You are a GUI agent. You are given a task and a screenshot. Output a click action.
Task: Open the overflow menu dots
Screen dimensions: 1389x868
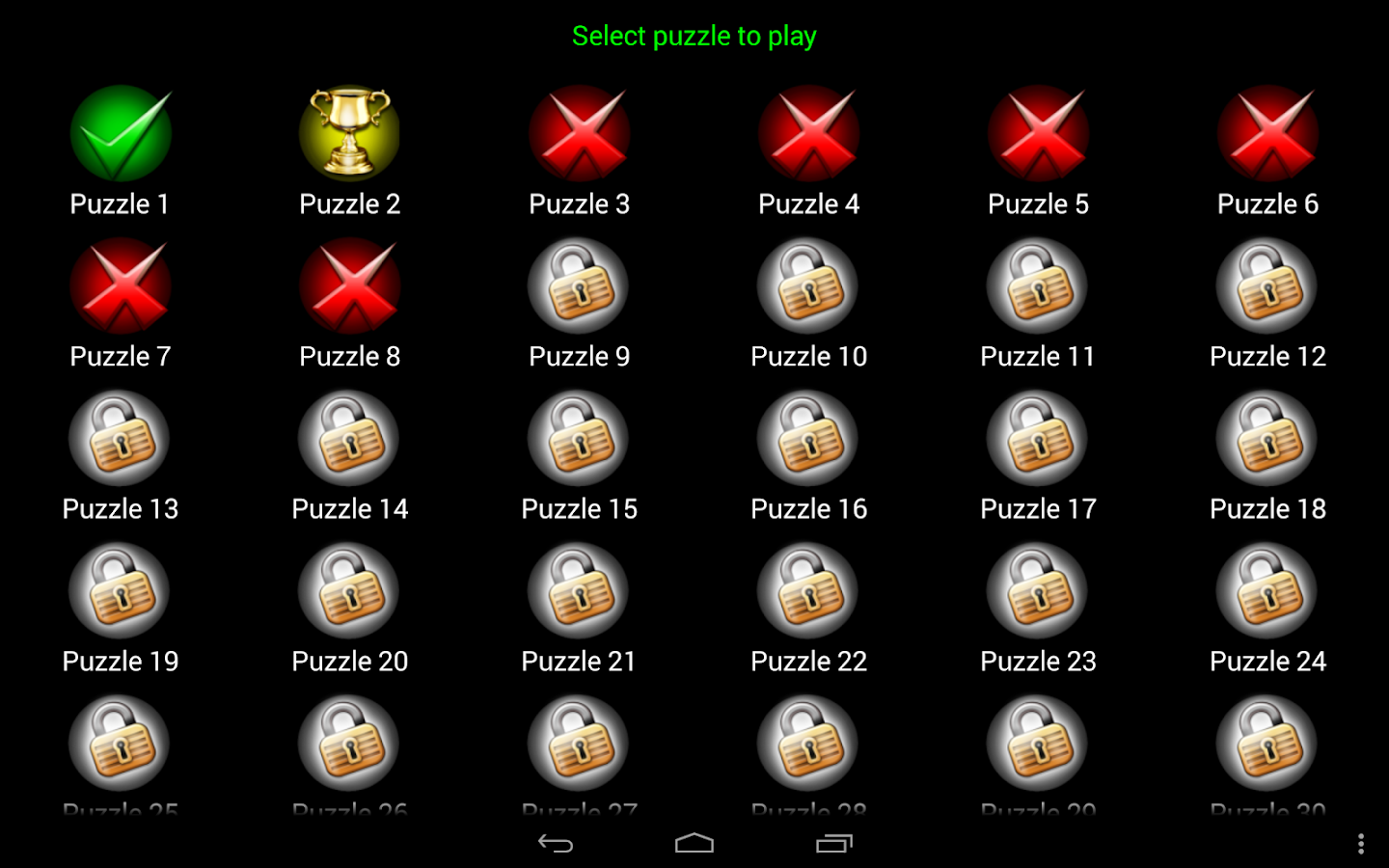1360,844
